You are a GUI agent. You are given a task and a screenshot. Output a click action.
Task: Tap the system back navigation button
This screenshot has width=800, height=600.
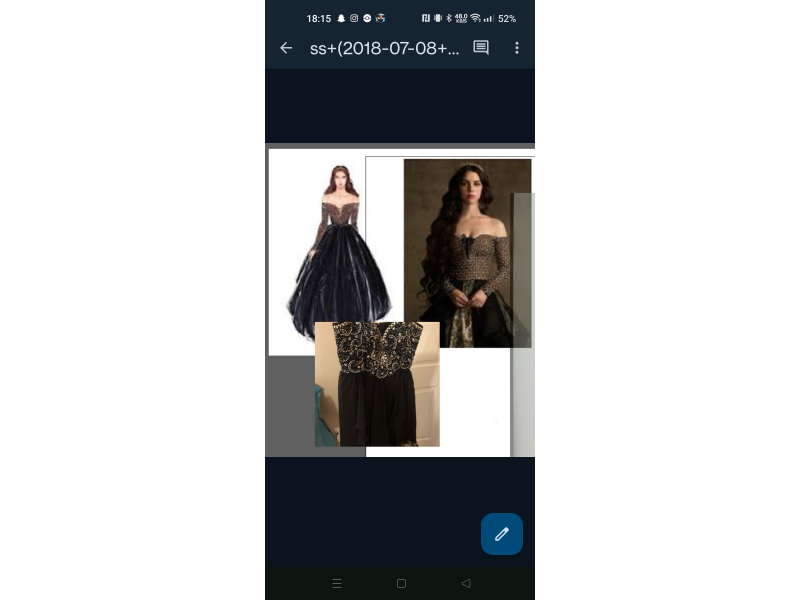(465, 583)
